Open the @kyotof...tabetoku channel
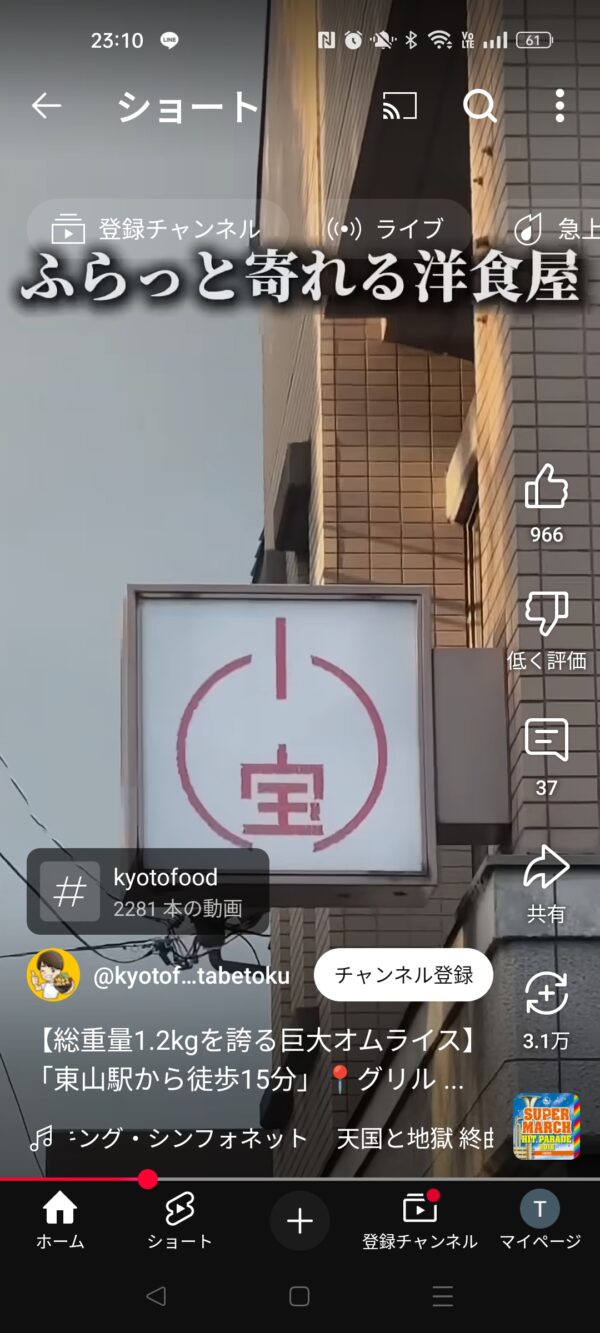 pos(191,976)
